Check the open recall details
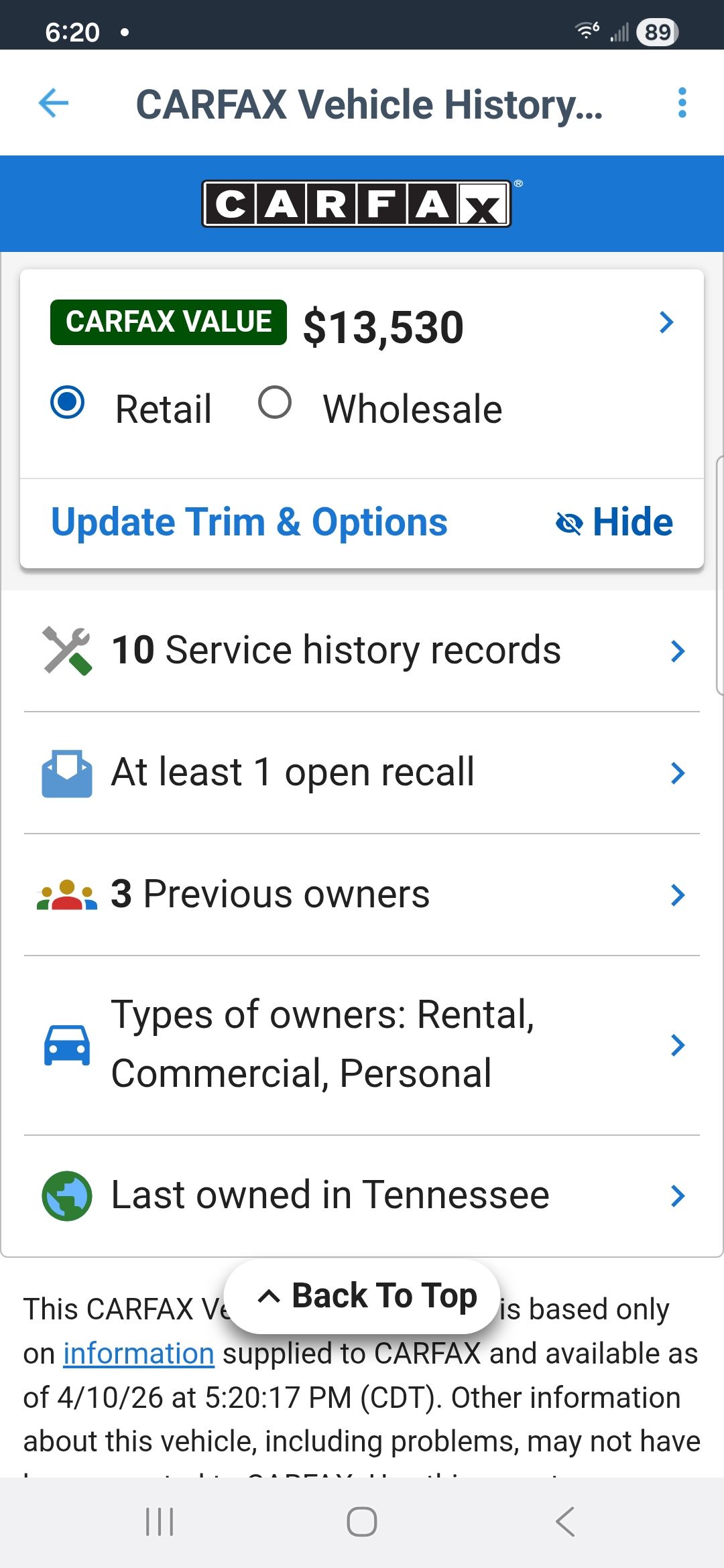The image size is (724, 1568). coord(362,773)
